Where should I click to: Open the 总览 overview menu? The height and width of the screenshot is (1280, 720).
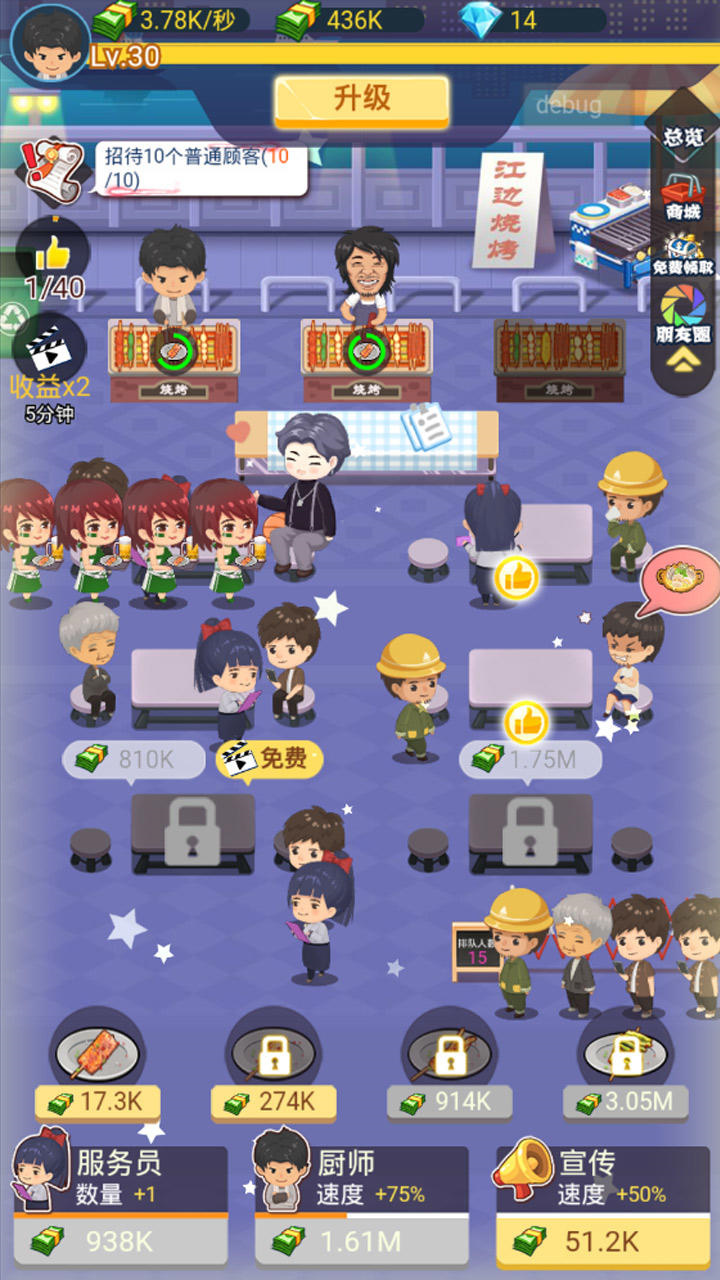[684, 135]
